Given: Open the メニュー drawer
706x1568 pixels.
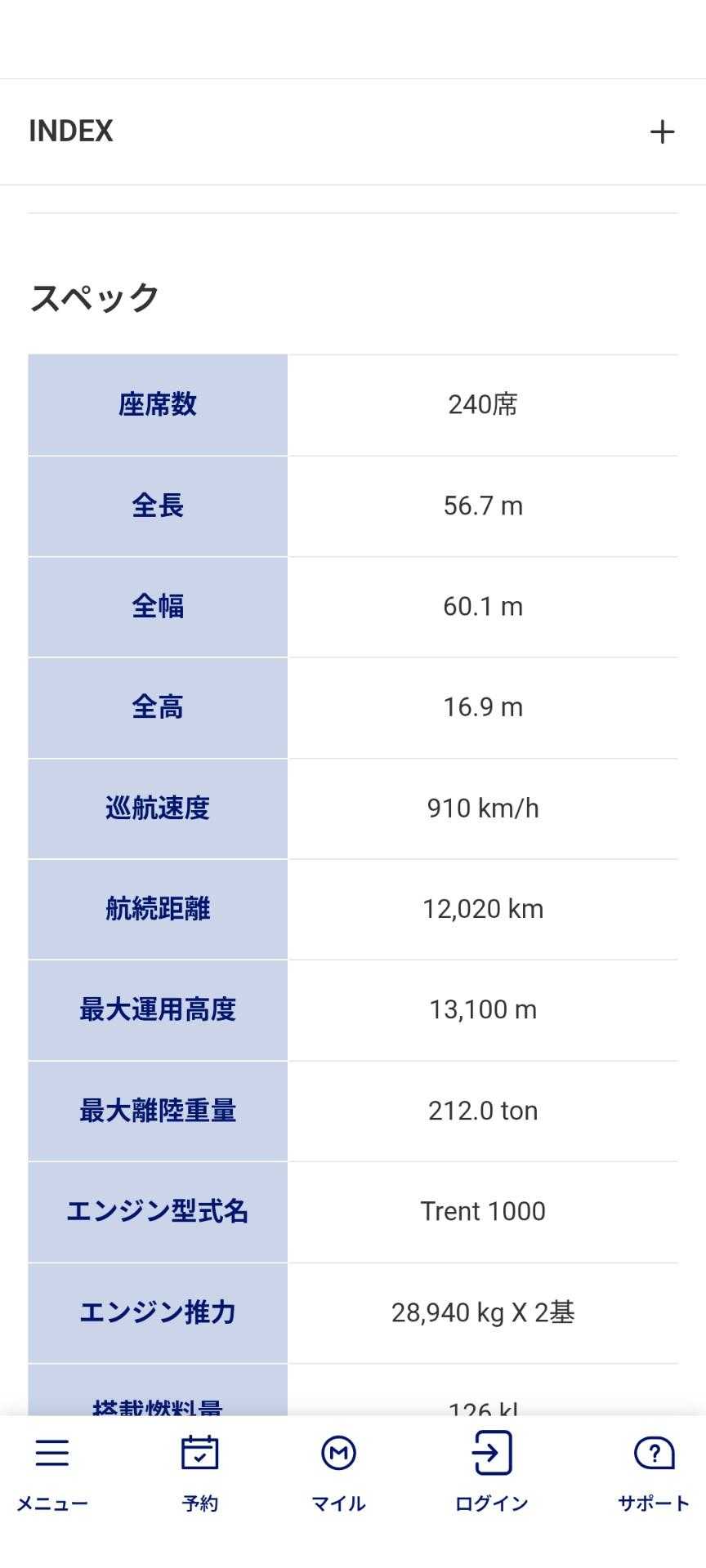Looking at the screenshot, I should [x=52, y=1472].
